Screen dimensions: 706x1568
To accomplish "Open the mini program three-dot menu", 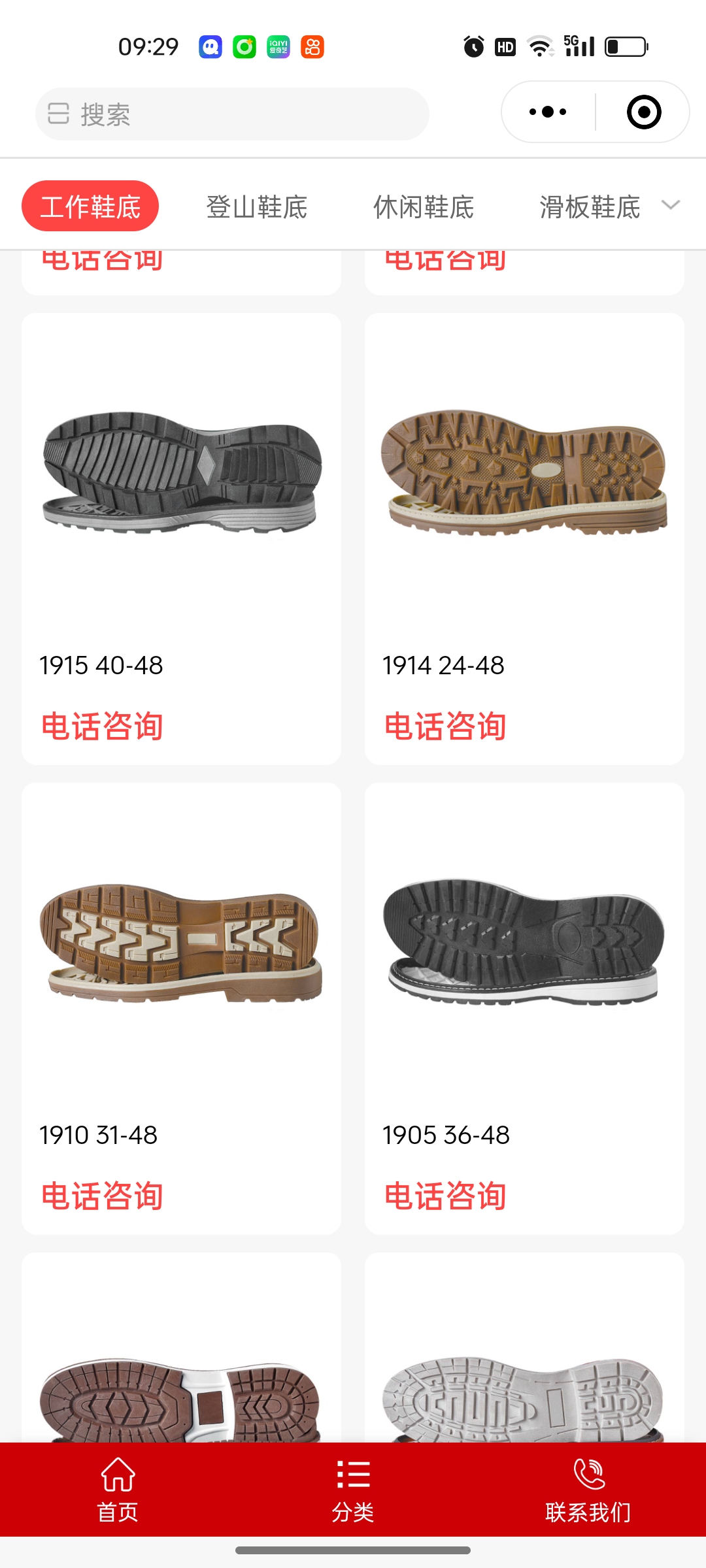I will tap(548, 112).
